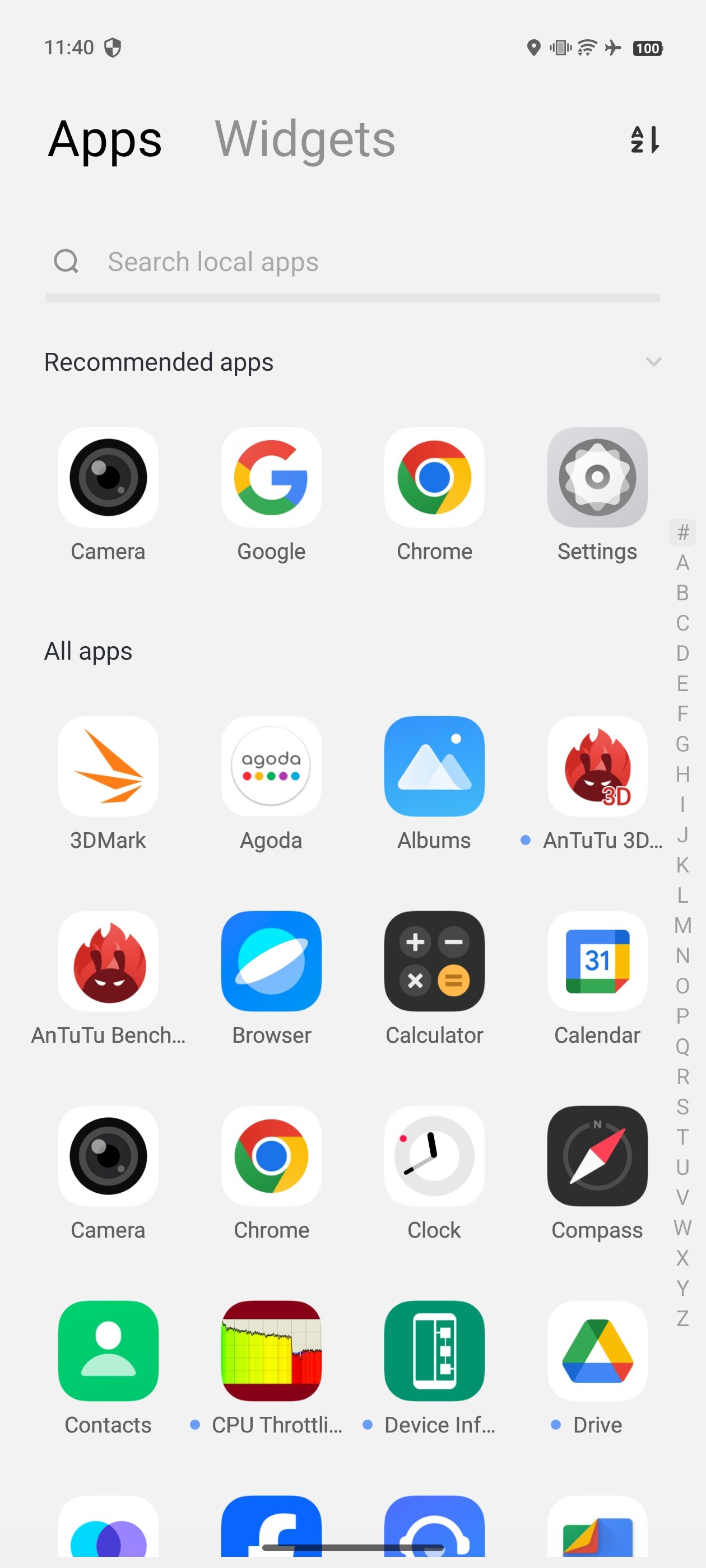This screenshot has height=1568, width=706.
Task: Collapse the Recommended apps section
Action: tap(654, 362)
